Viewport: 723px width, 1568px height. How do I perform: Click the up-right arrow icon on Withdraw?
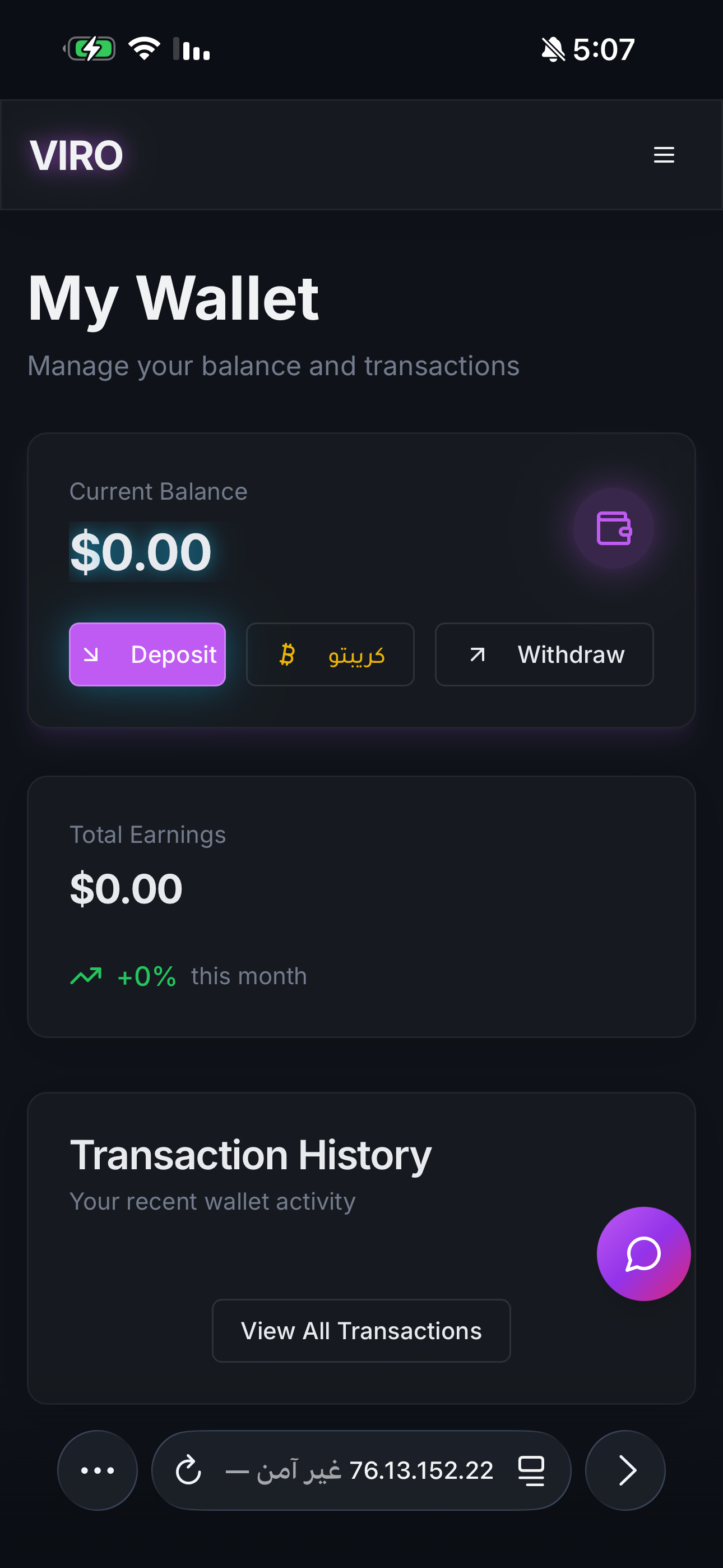click(476, 654)
